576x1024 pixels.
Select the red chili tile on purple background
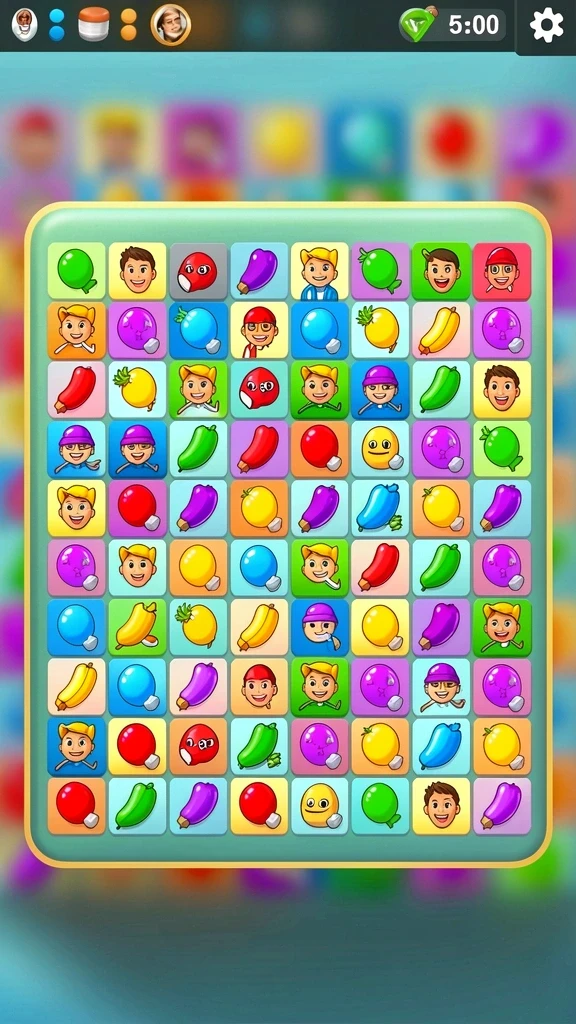[x=259, y=449]
